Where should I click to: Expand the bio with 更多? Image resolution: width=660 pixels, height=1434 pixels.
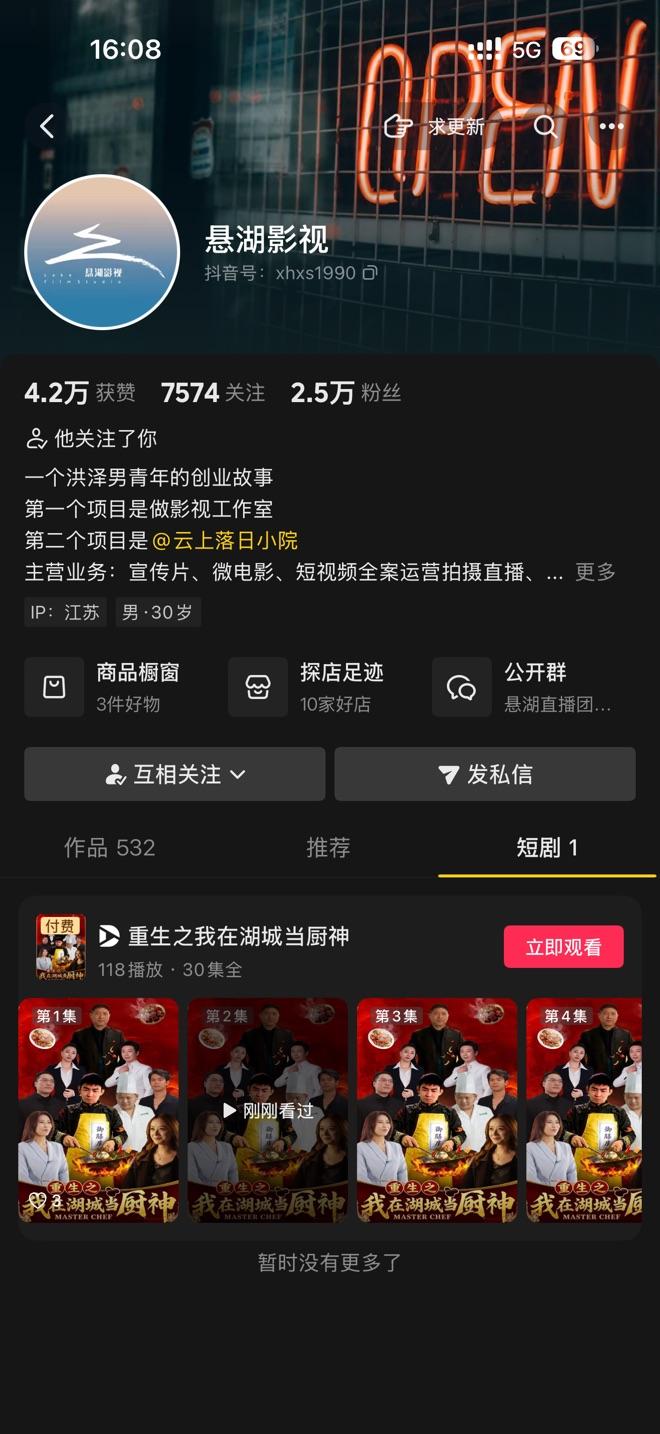pos(595,572)
